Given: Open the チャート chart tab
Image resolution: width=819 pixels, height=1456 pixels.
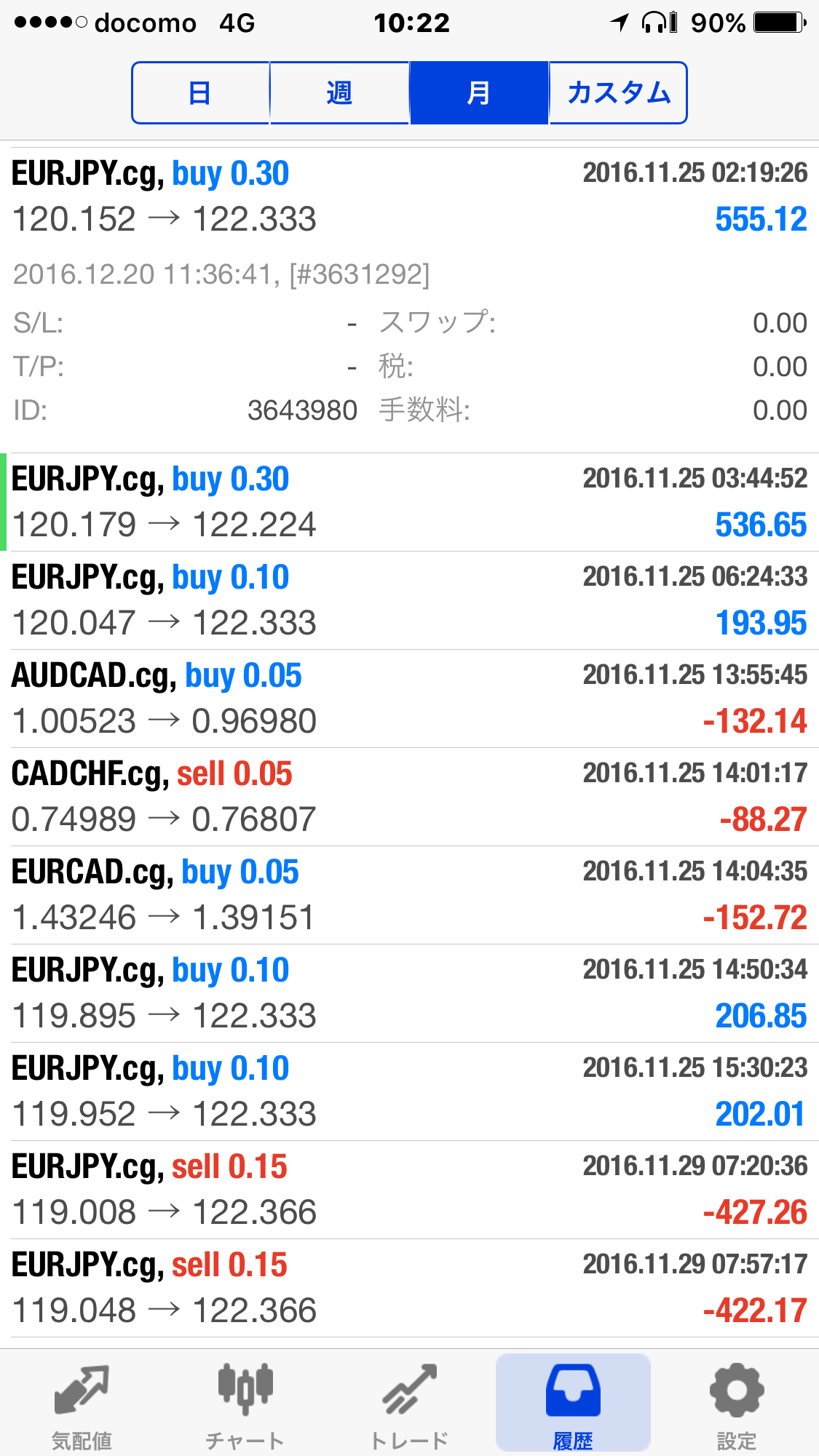Looking at the screenshot, I should 245,1404.
